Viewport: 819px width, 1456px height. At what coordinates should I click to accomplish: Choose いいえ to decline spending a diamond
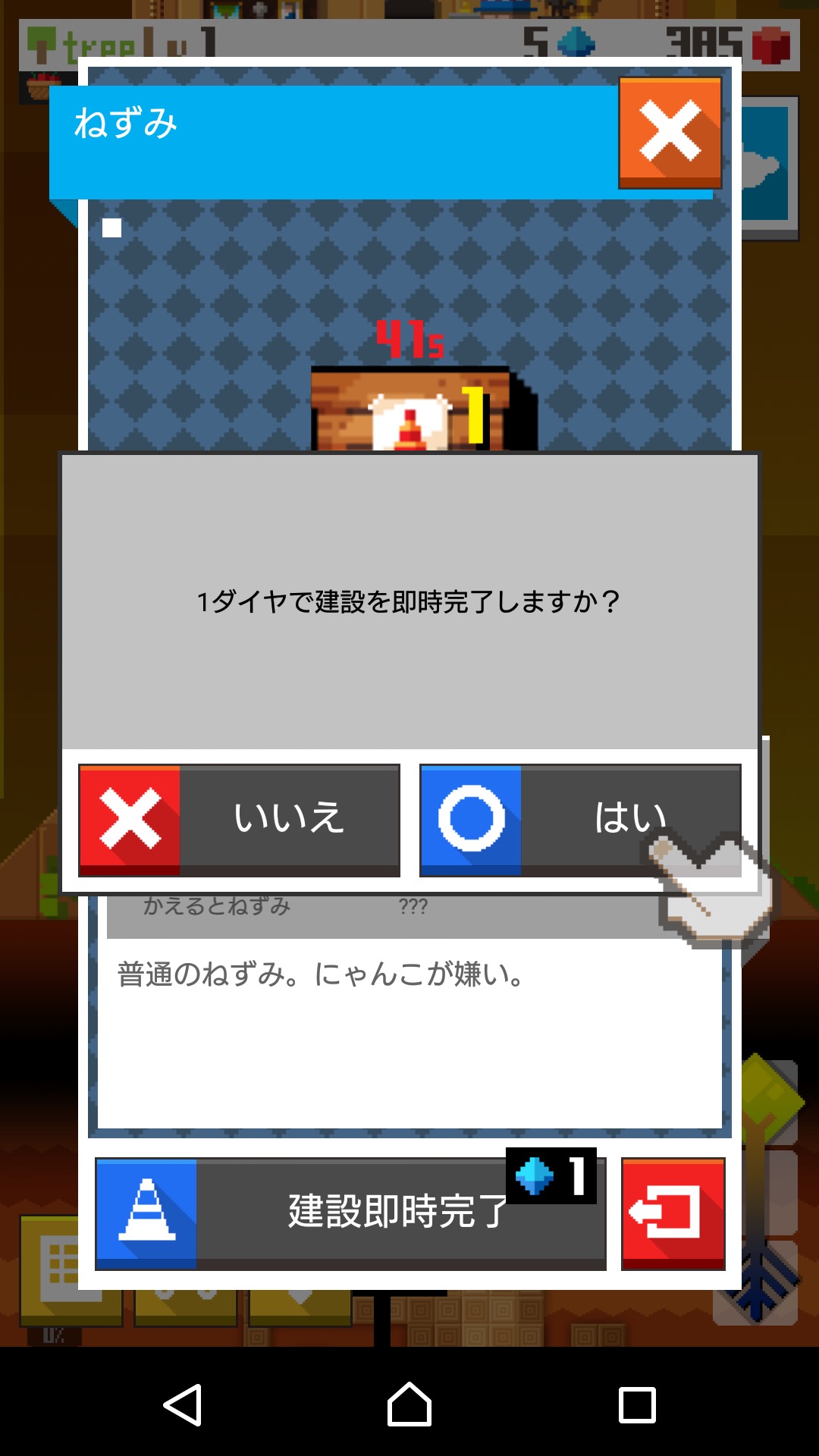tap(239, 820)
